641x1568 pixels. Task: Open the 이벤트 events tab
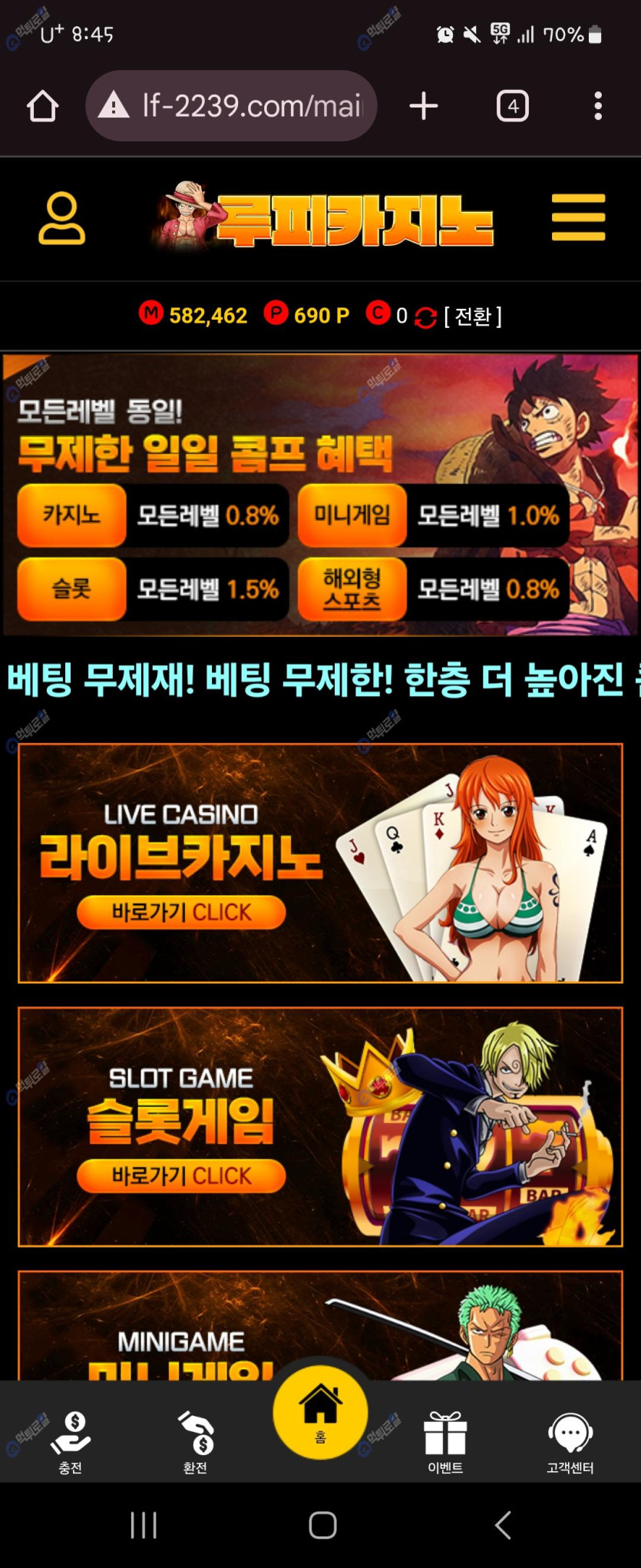(445, 1442)
